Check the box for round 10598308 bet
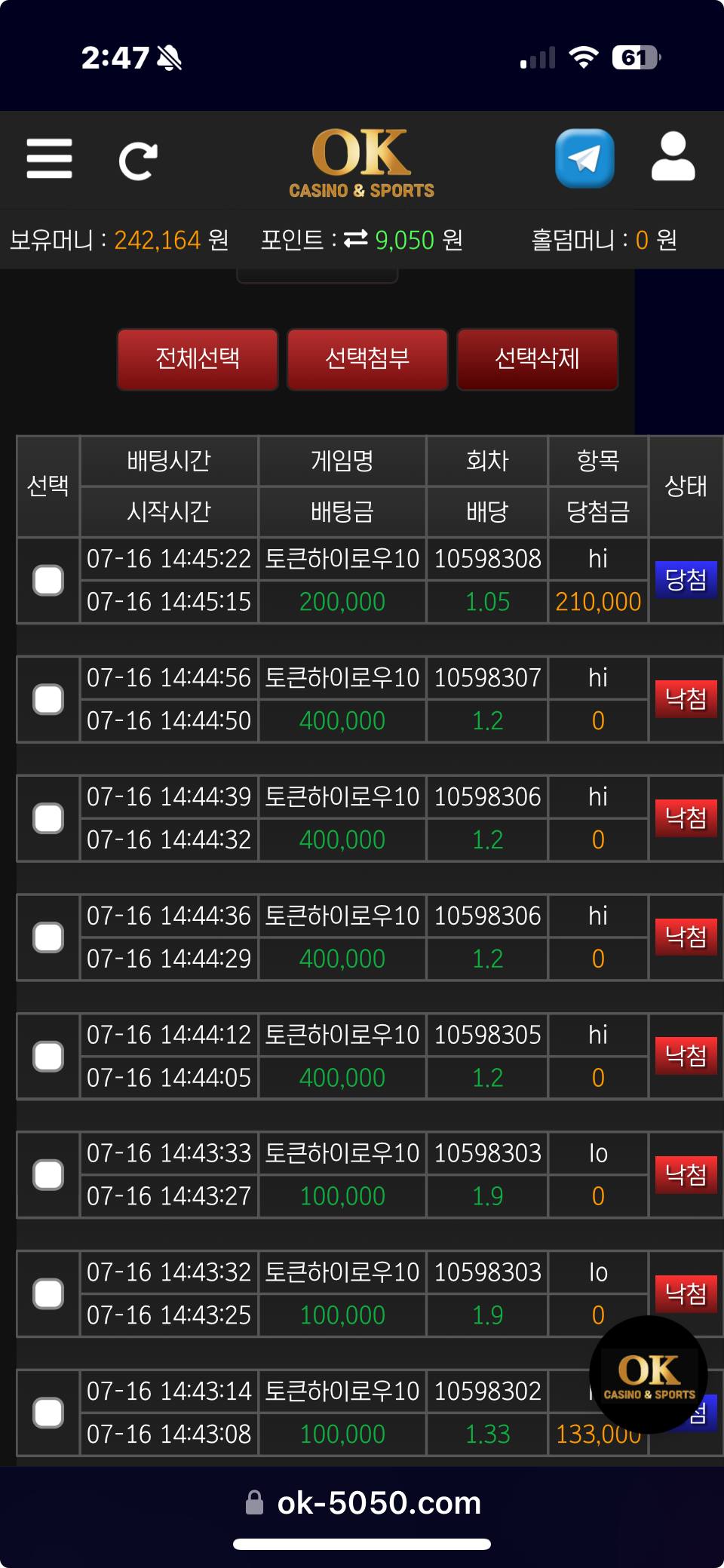This screenshot has width=724, height=1568. pos(48,581)
